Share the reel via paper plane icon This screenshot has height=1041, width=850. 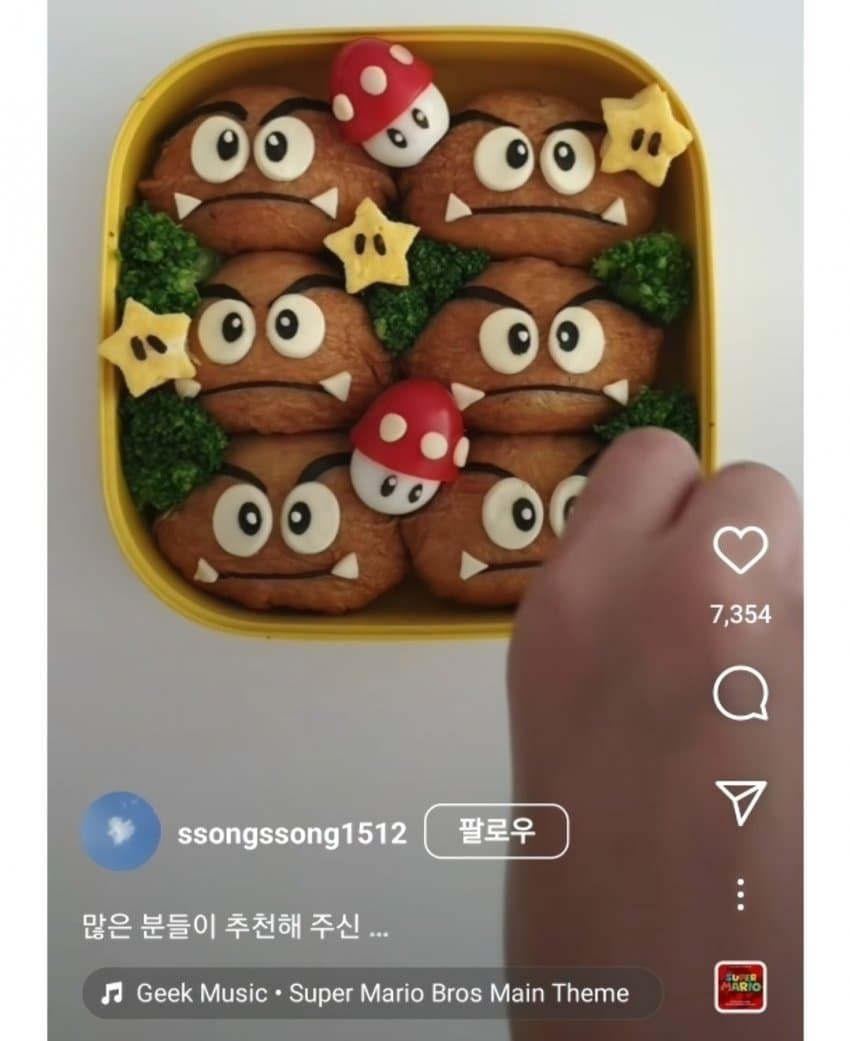click(741, 801)
